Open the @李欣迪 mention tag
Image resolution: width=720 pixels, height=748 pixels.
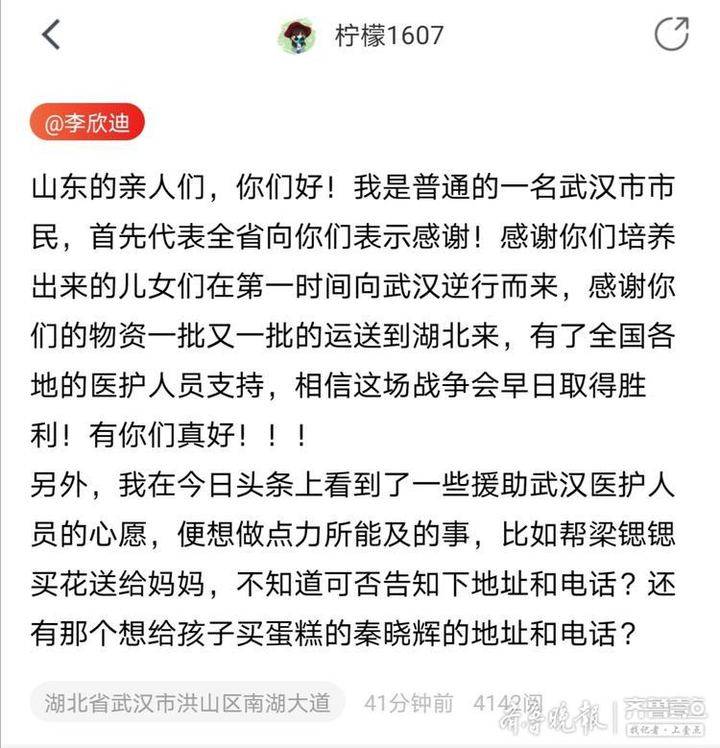(88, 123)
